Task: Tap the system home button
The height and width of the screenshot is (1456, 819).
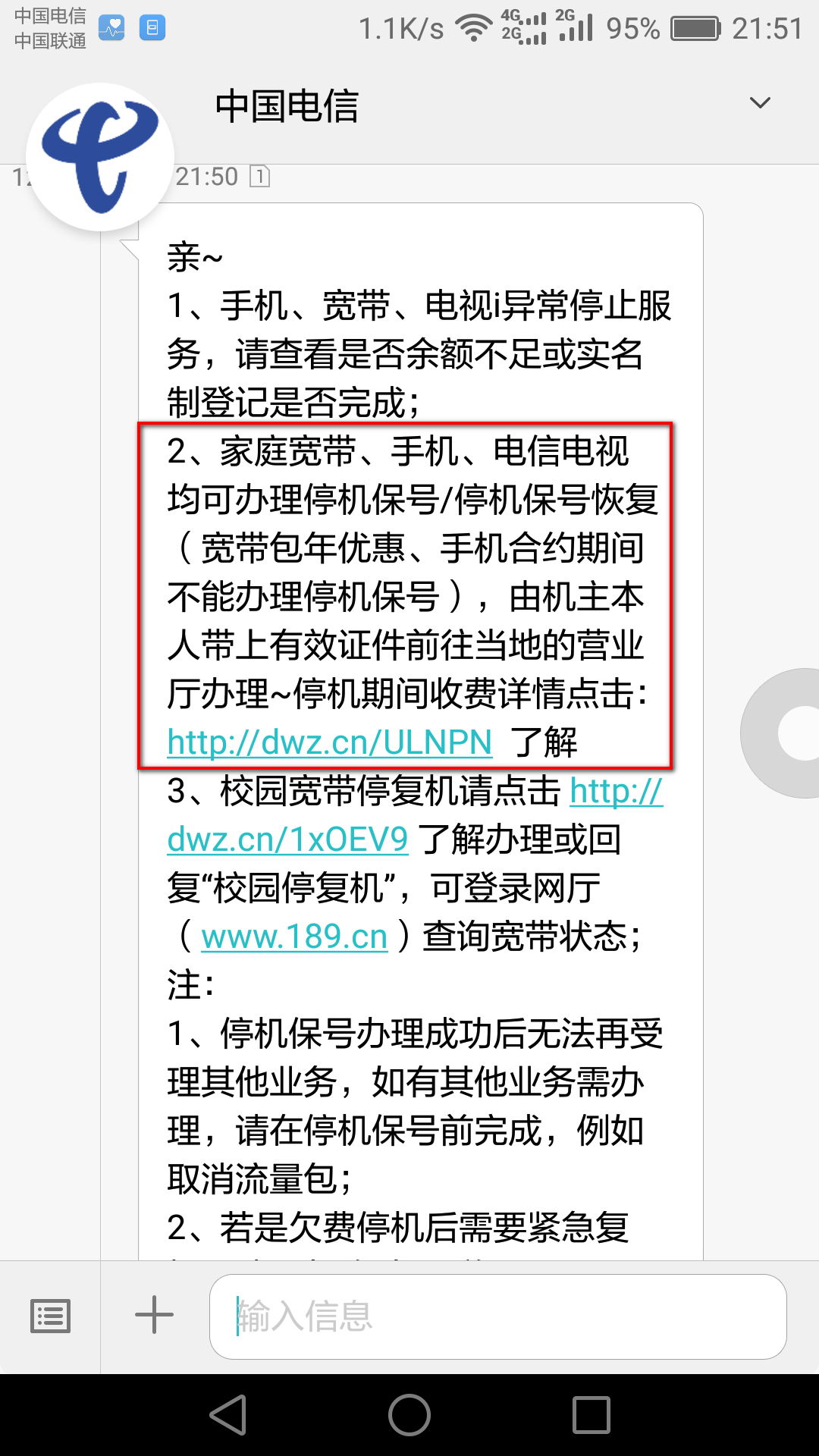Action: pos(409,1415)
